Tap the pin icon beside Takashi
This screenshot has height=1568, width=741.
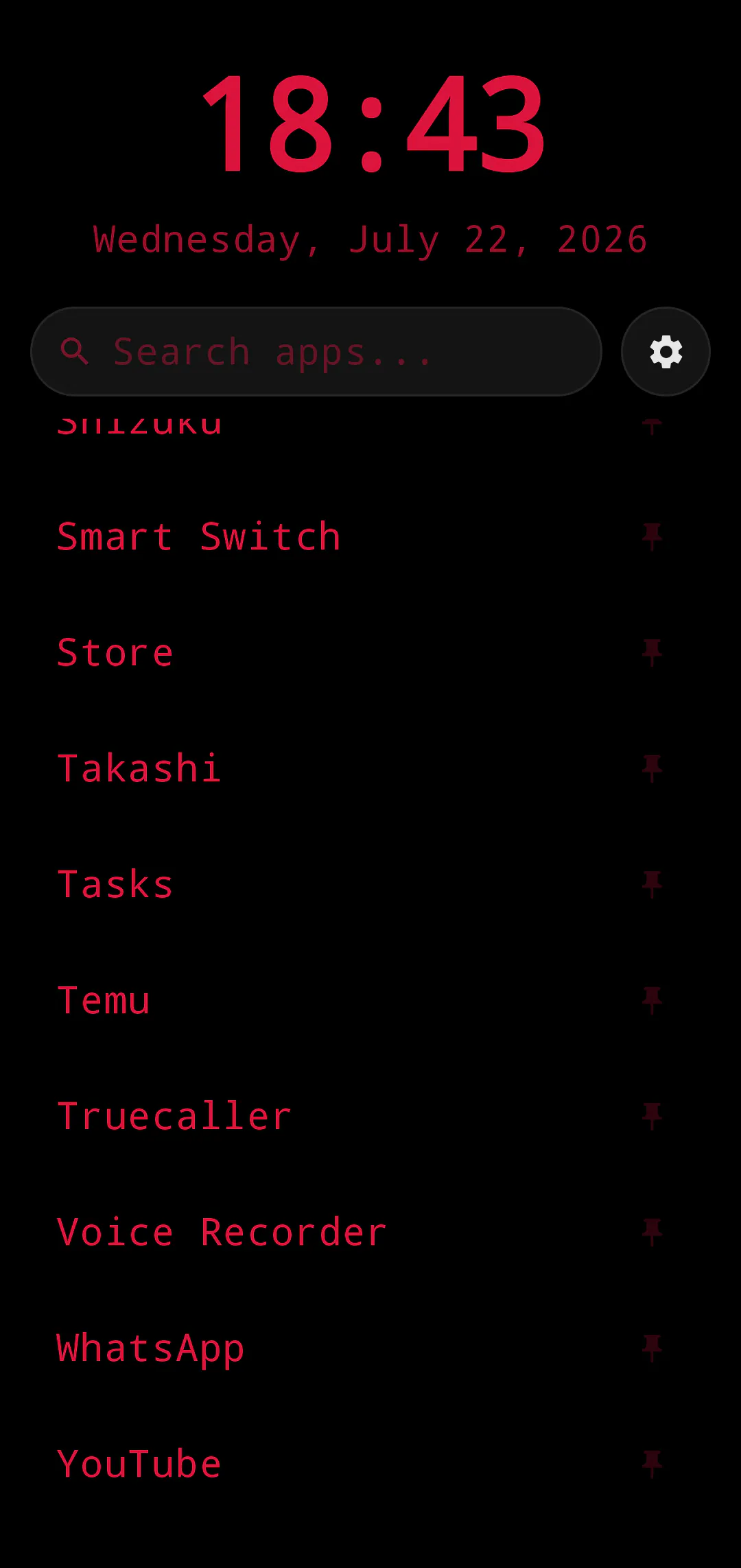[652, 768]
